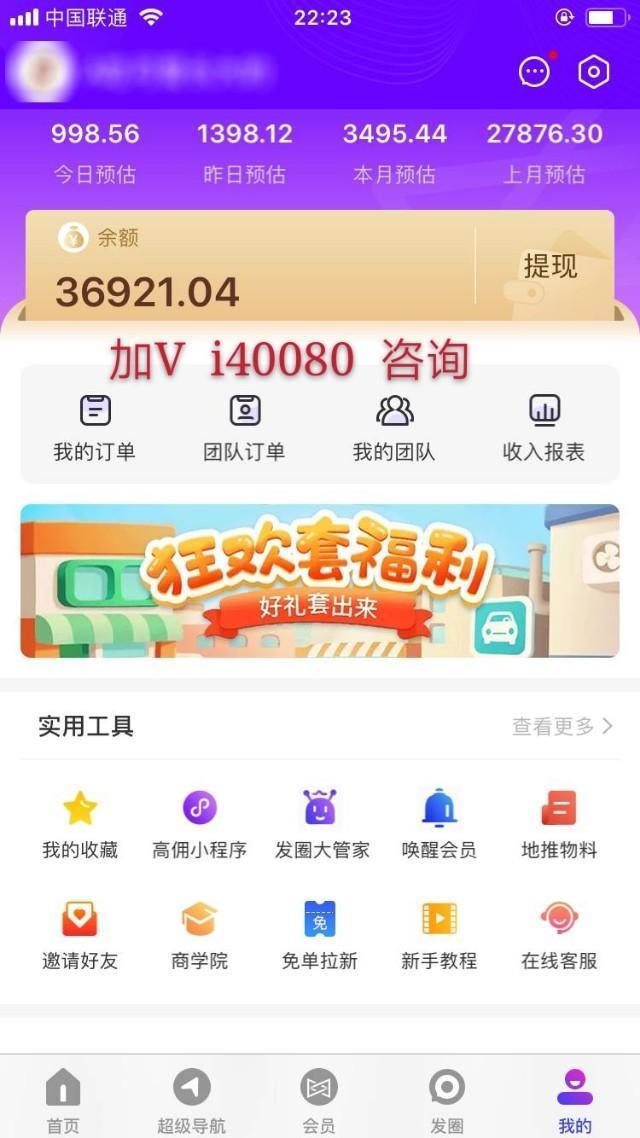
Task: Launch 发圈大管家
Action: [320, 825]
